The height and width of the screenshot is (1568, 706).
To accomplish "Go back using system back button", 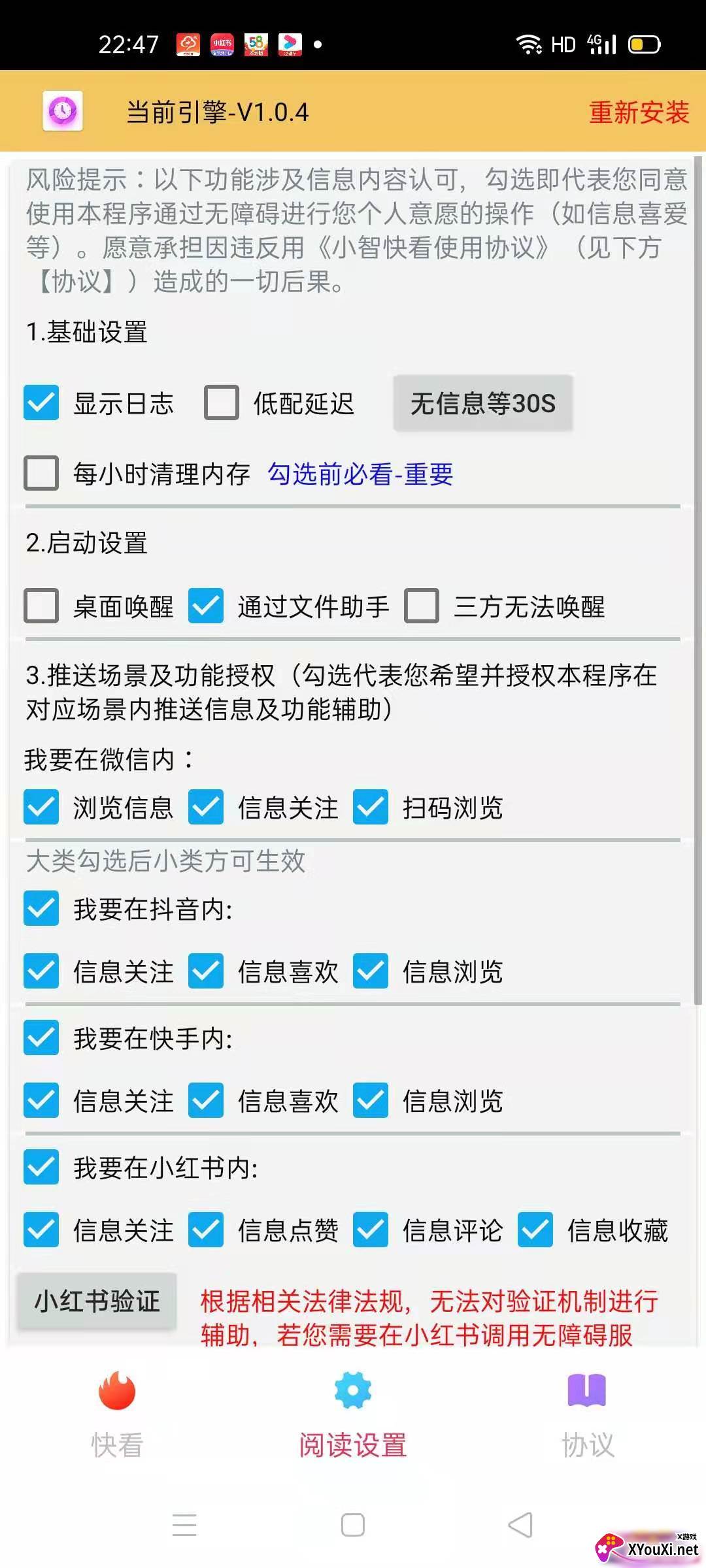I will point(520,1525).
